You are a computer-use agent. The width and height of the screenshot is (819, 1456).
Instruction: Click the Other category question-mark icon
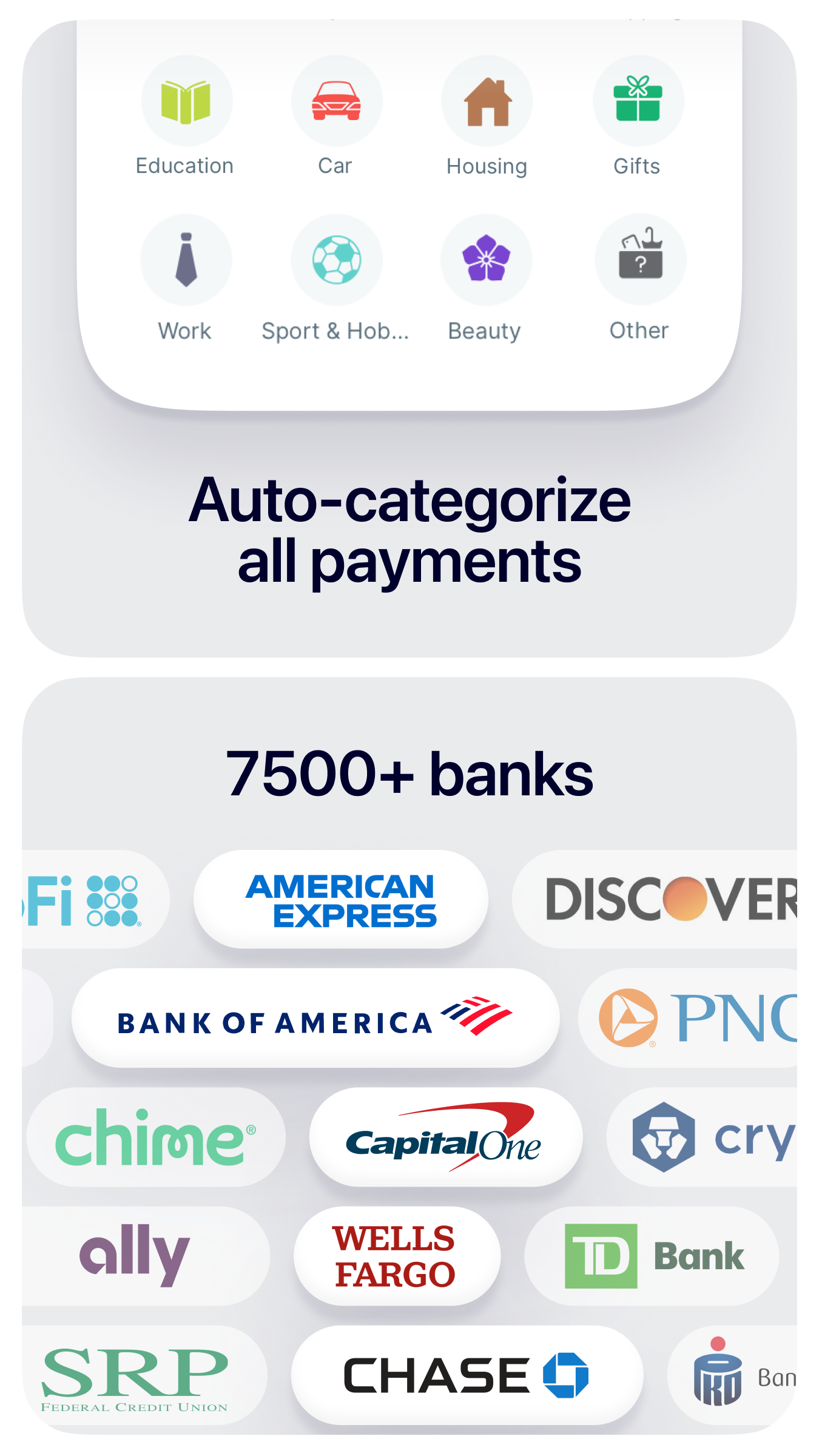point(638,260)
